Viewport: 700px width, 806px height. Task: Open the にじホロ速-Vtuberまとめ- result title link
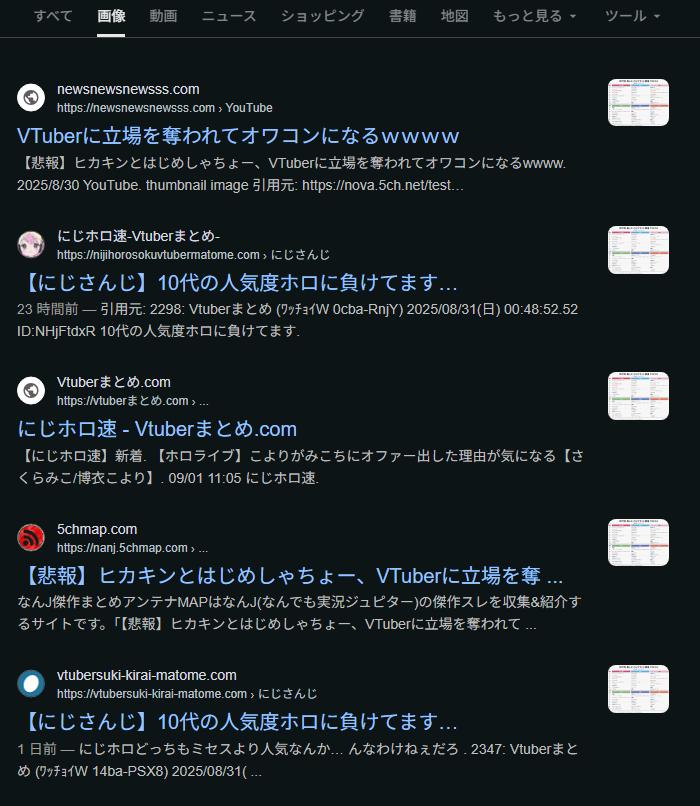(x=238, y=282)
